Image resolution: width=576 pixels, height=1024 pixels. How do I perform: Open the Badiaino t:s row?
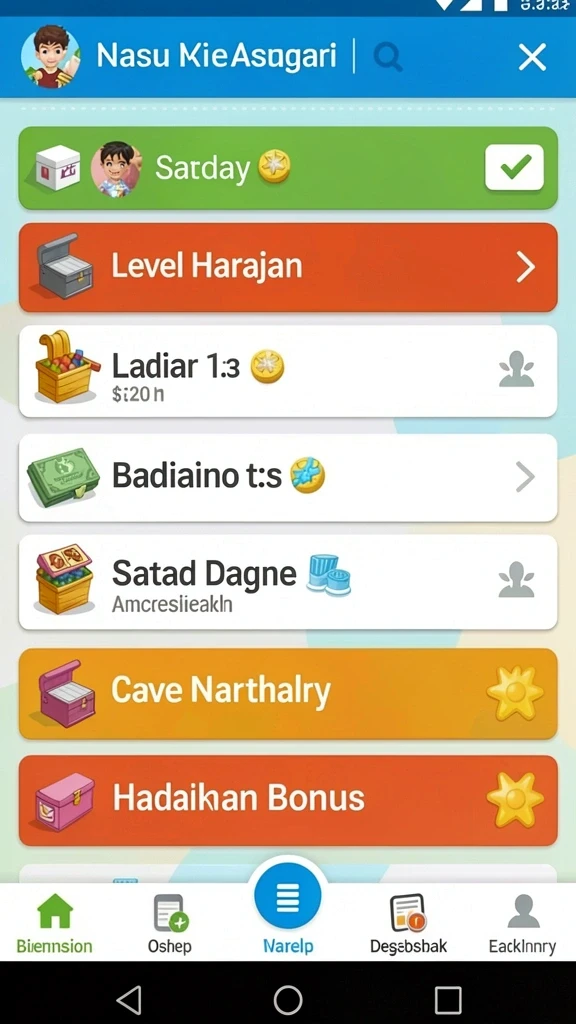[x=288, y=477]
